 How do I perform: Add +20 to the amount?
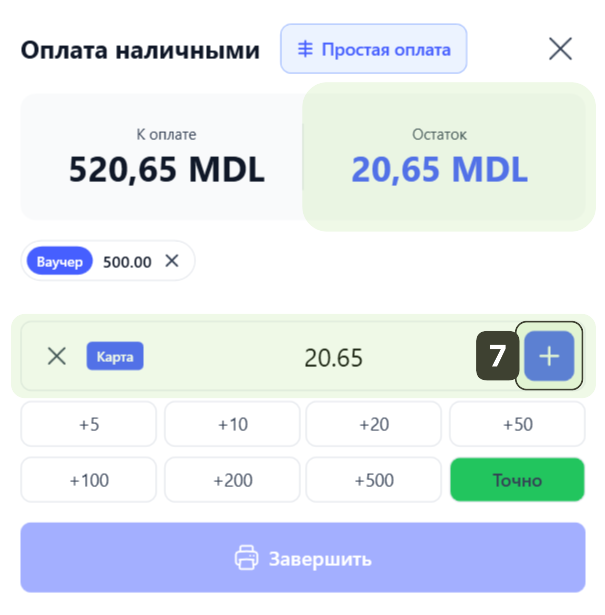pos(374,424)
